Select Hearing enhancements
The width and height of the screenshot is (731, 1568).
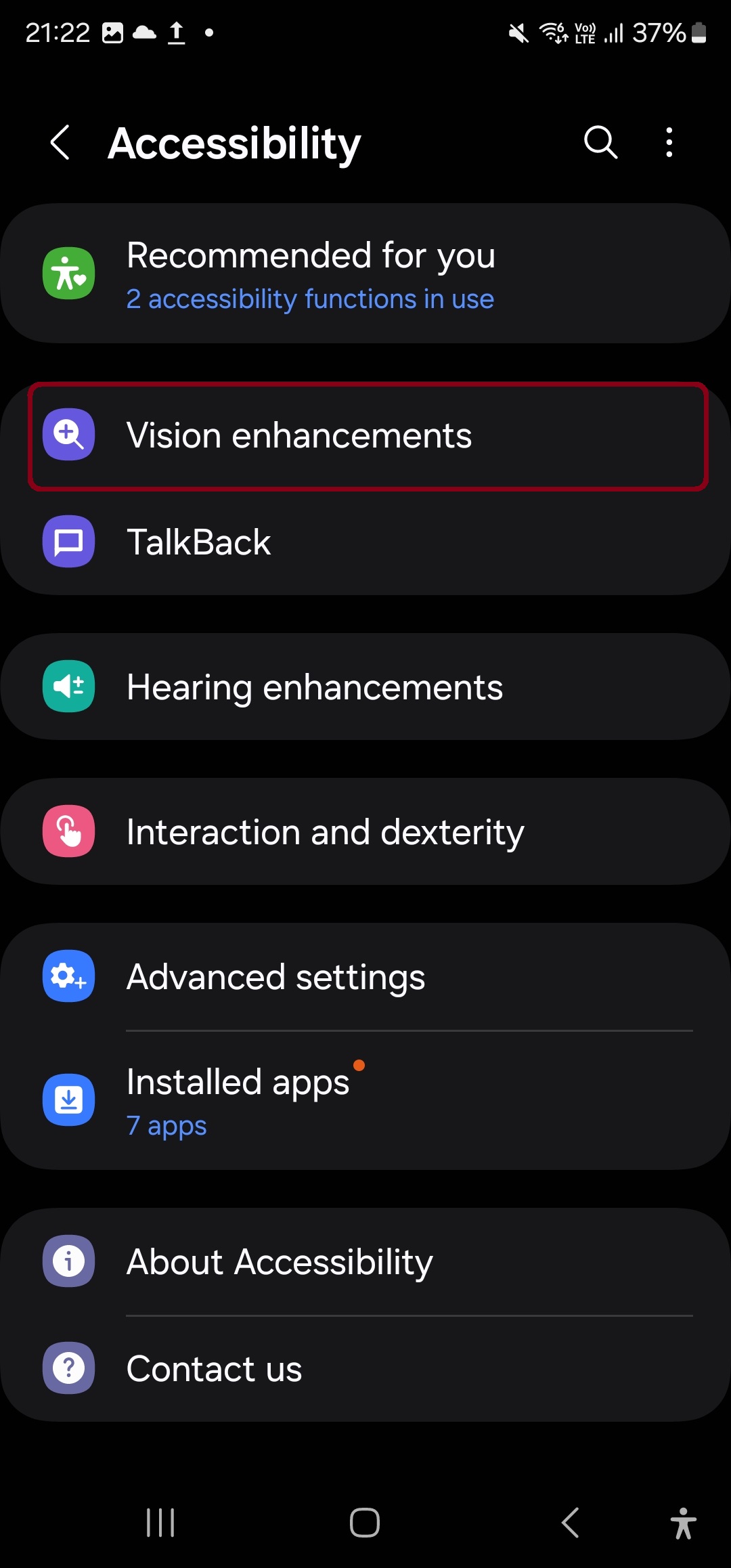click(x=365, y=687)
